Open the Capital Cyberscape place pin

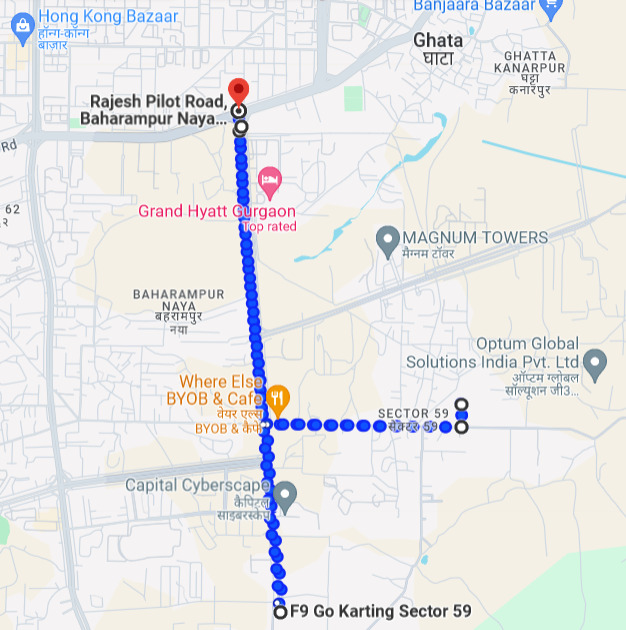pos(285,495)
